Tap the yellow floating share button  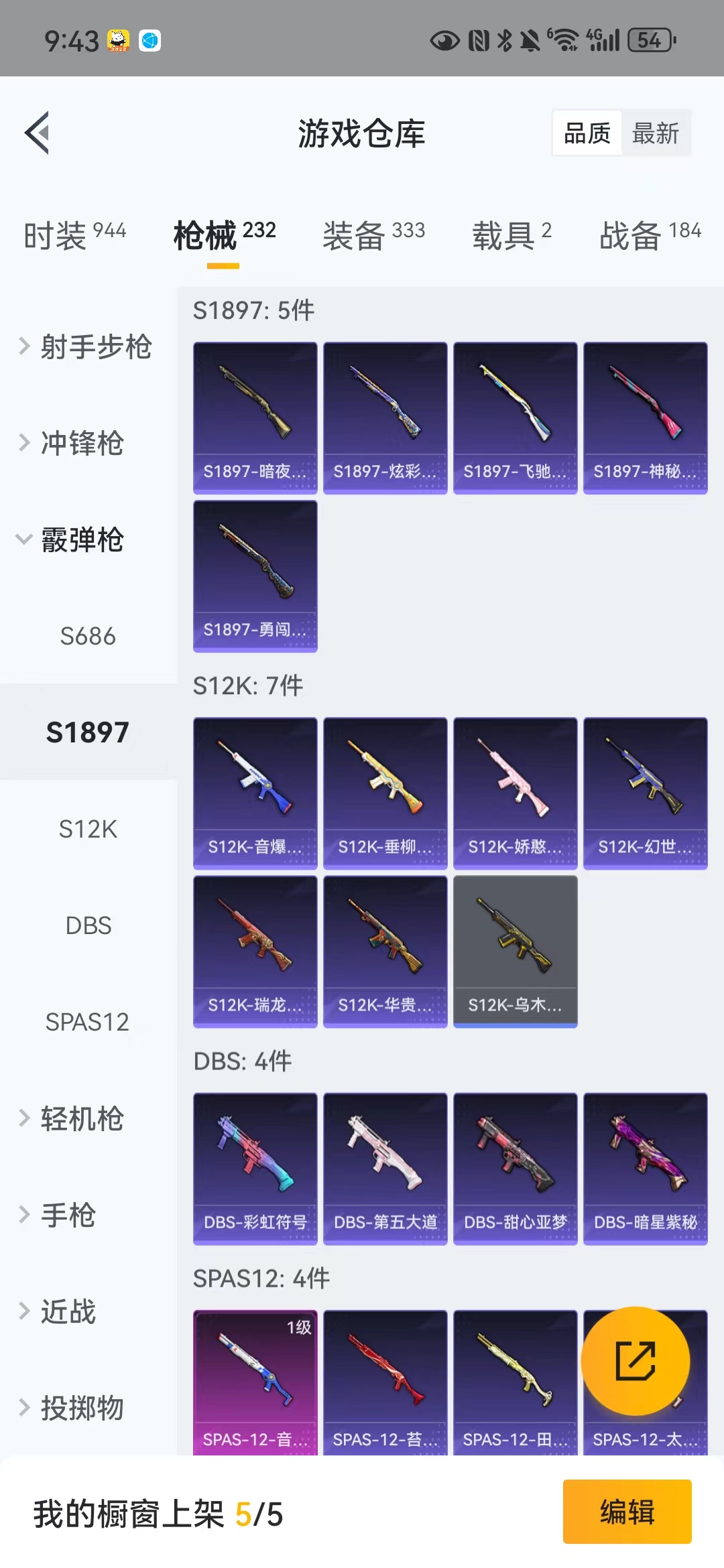tap(635, 1361)
